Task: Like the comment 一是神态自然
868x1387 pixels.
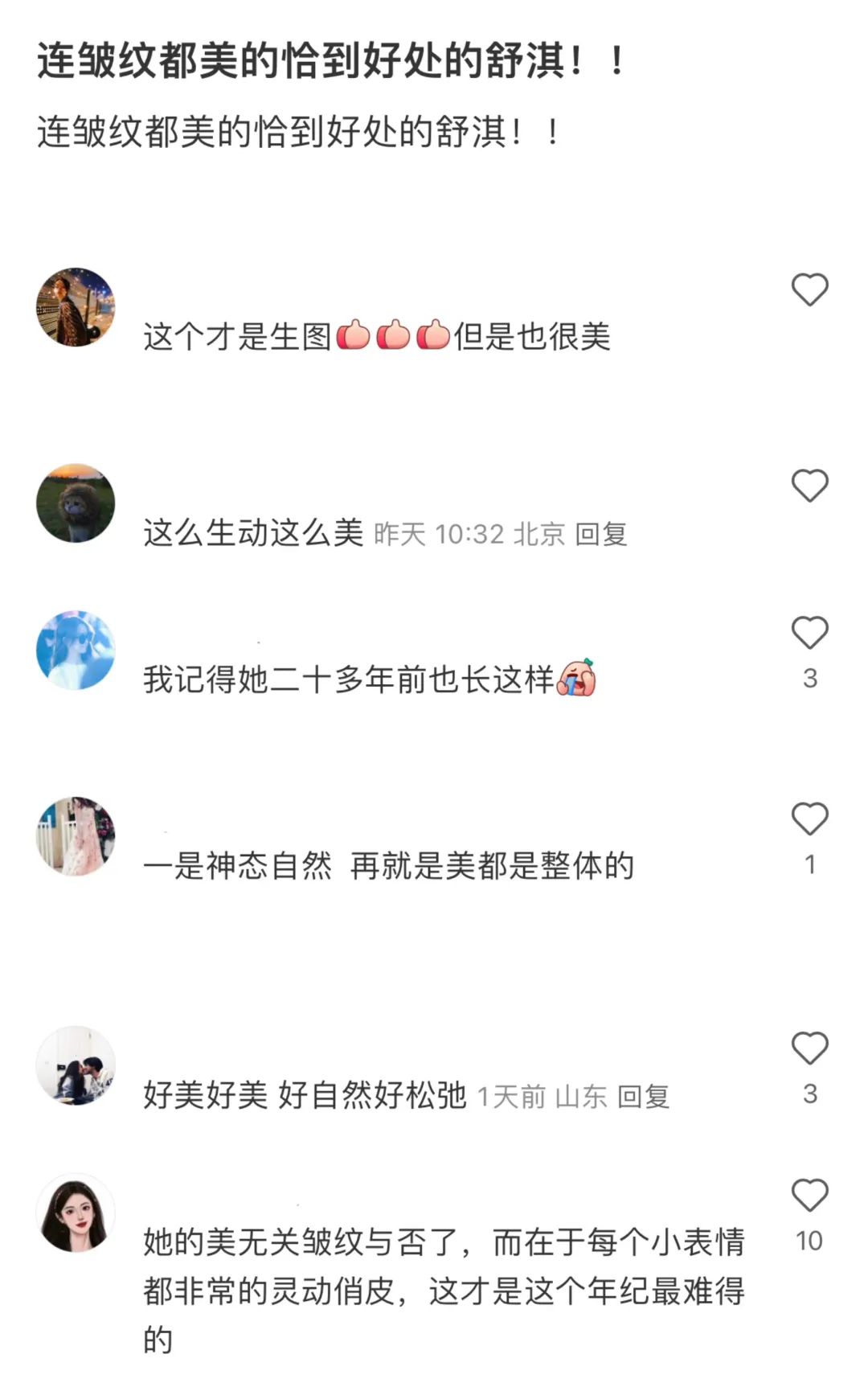Action: 809,820
